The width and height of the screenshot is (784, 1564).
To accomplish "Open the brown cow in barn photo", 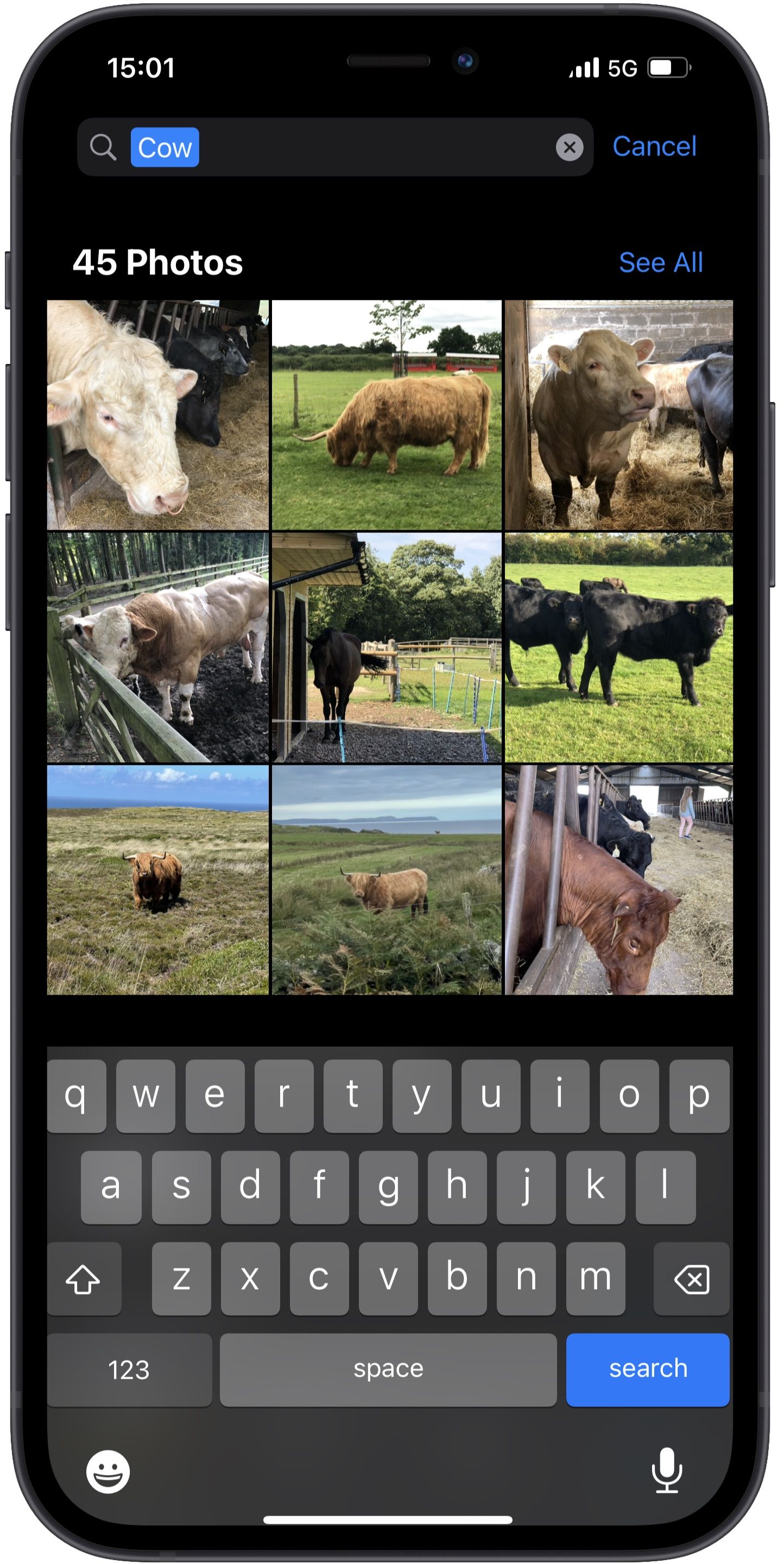I will coord(619,880).
